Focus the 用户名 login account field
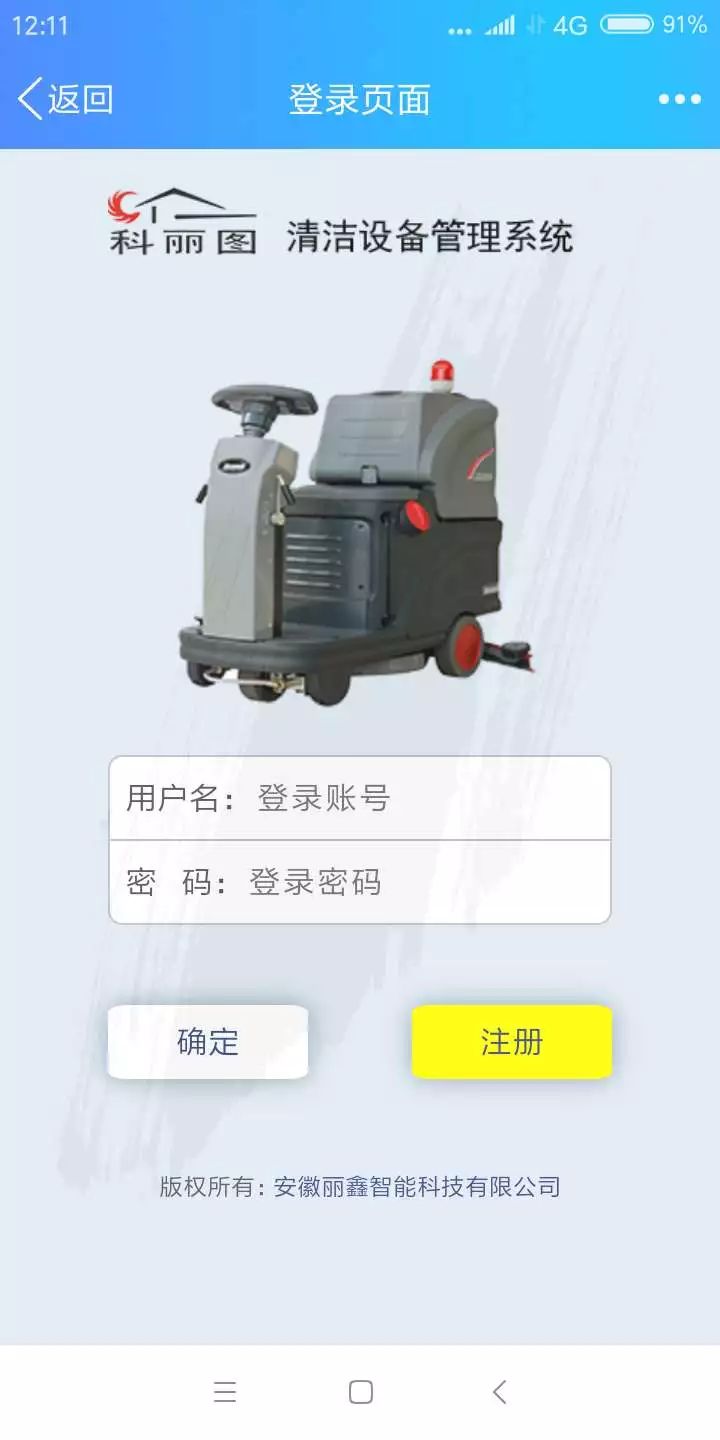 point(420,798)
